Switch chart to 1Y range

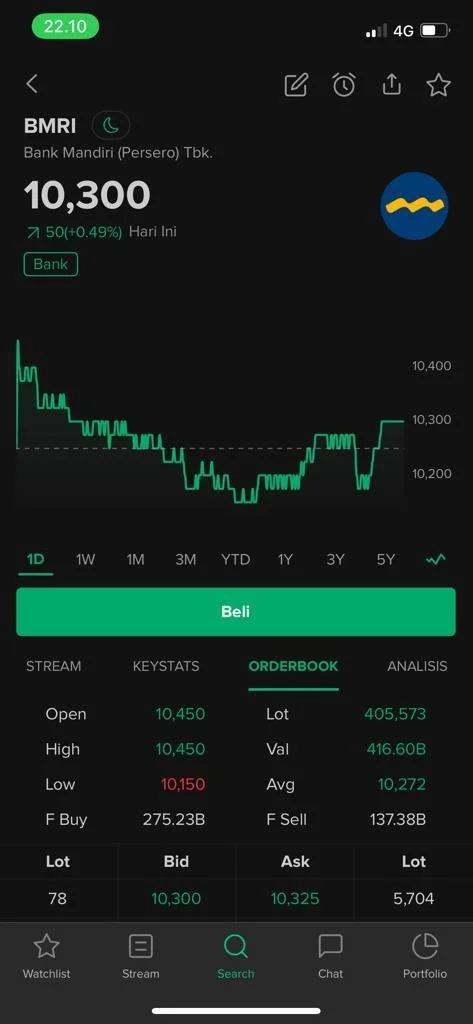(285, 560)
